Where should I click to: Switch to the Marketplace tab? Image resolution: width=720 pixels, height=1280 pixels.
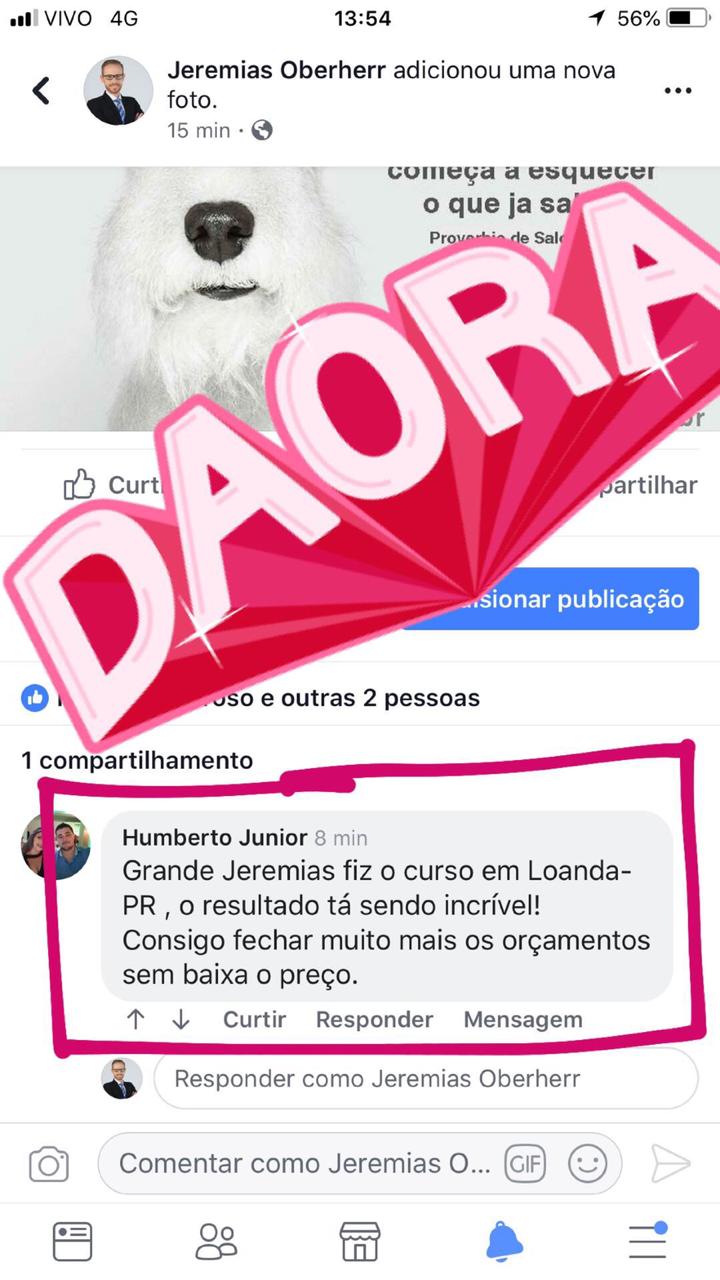tap(360, 1241)
